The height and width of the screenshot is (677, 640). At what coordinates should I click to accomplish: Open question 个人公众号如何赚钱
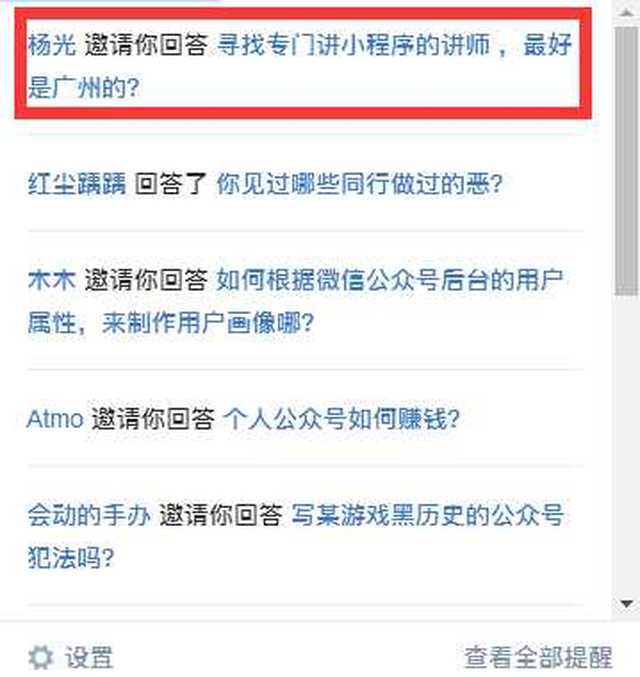coord(340,418)
